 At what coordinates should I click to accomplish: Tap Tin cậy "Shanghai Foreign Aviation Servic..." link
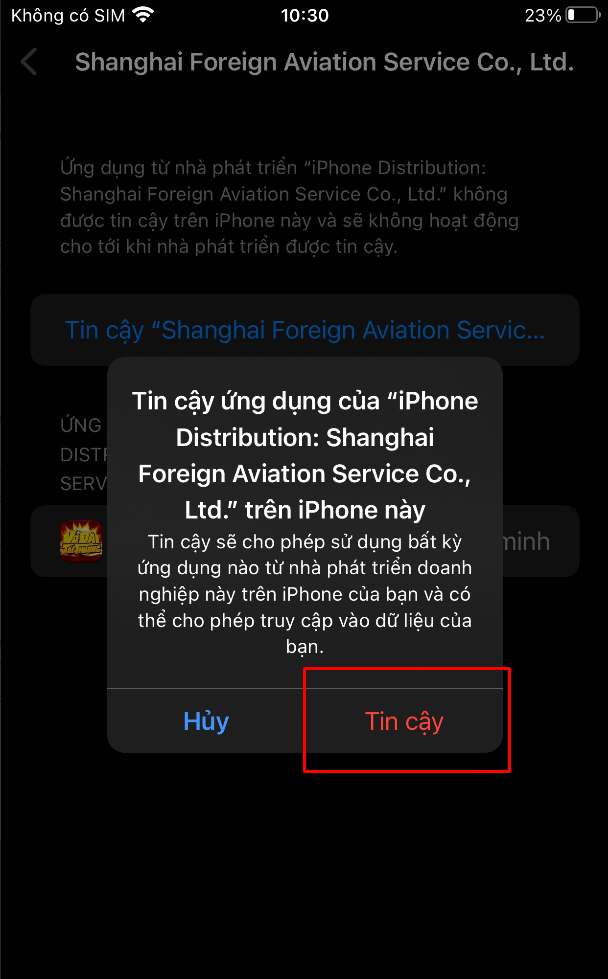(x=304, y=330)
